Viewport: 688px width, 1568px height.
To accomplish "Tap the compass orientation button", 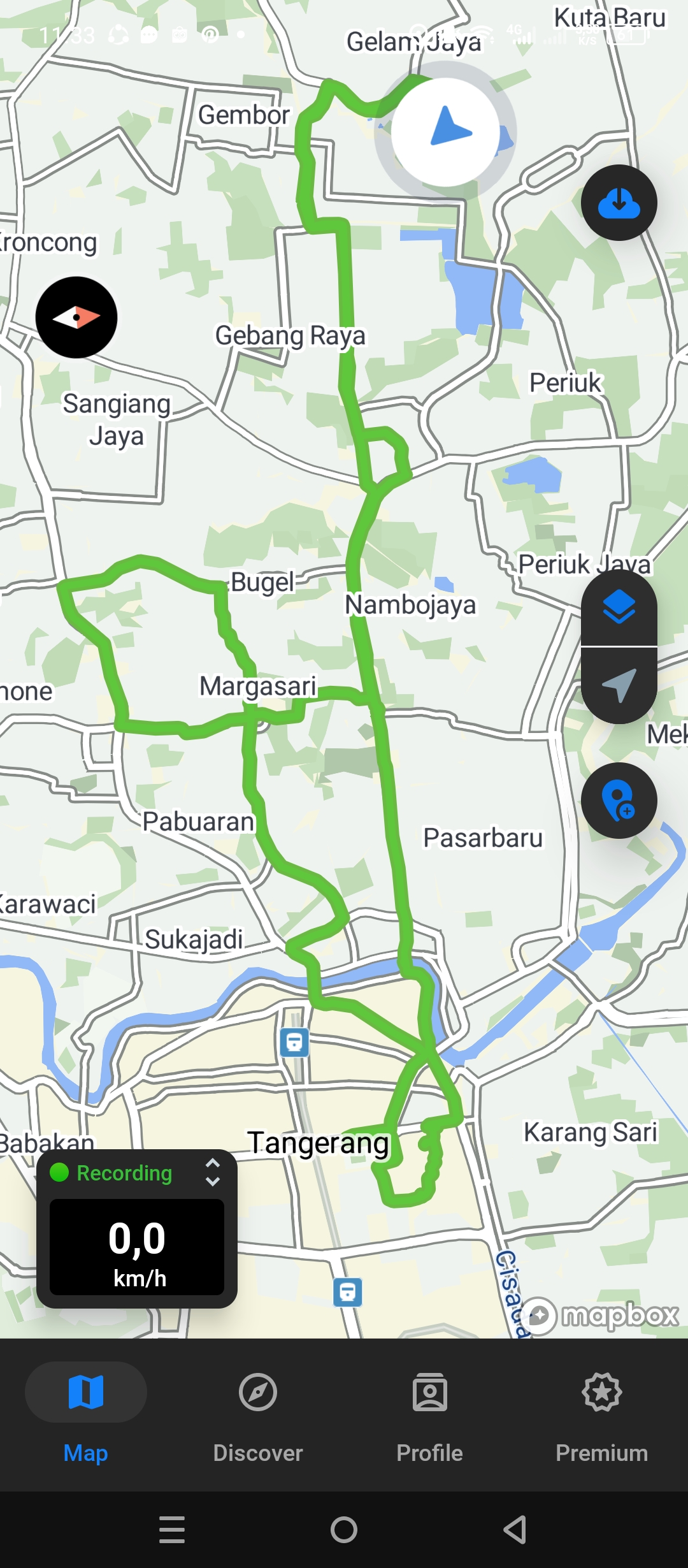I will [x=76, y=317].
